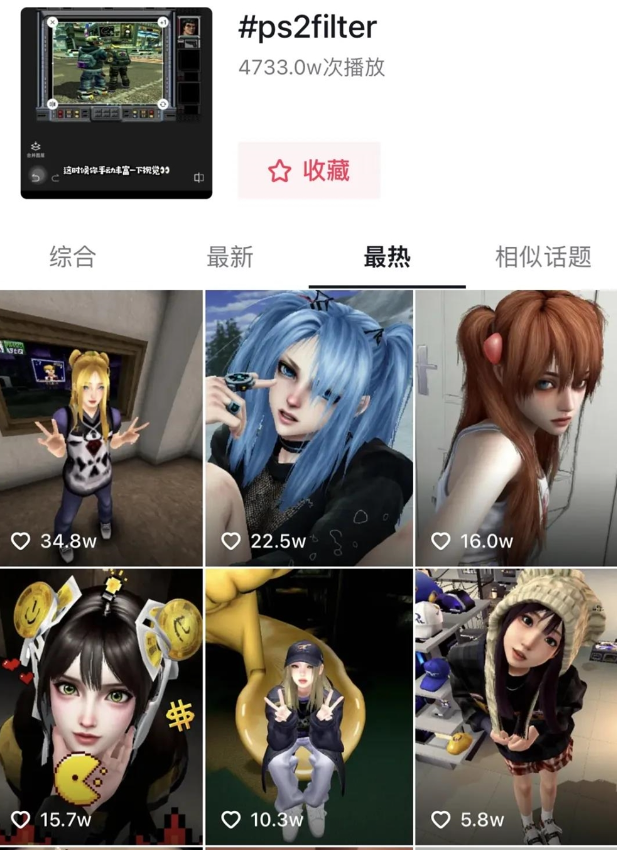Open the 相似话题 tab
Image resolution: width=617 pixels, height=850 pixels.
click(x=543, y=257)
